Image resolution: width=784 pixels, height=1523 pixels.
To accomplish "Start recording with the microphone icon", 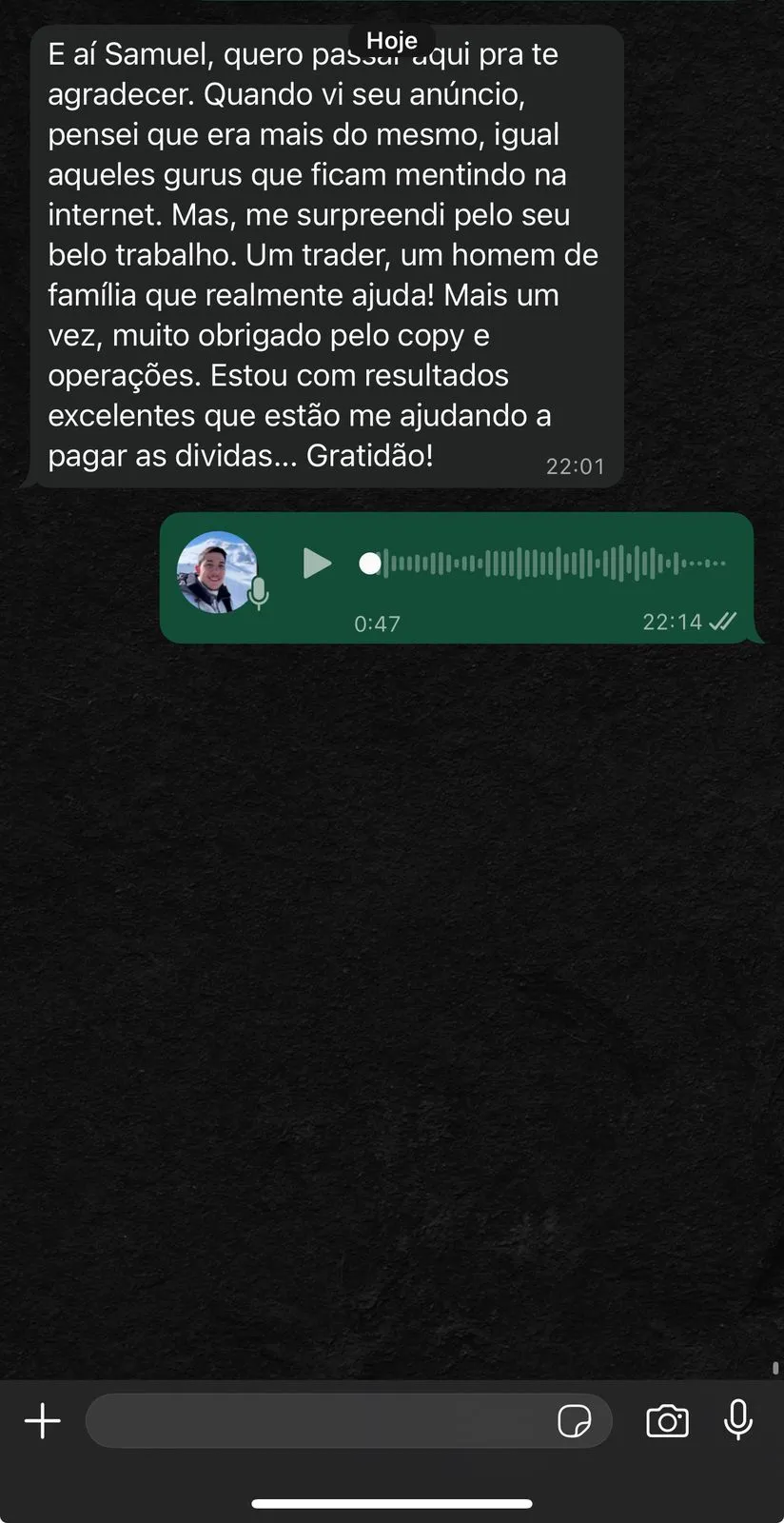I will (x=738, y=1420).
